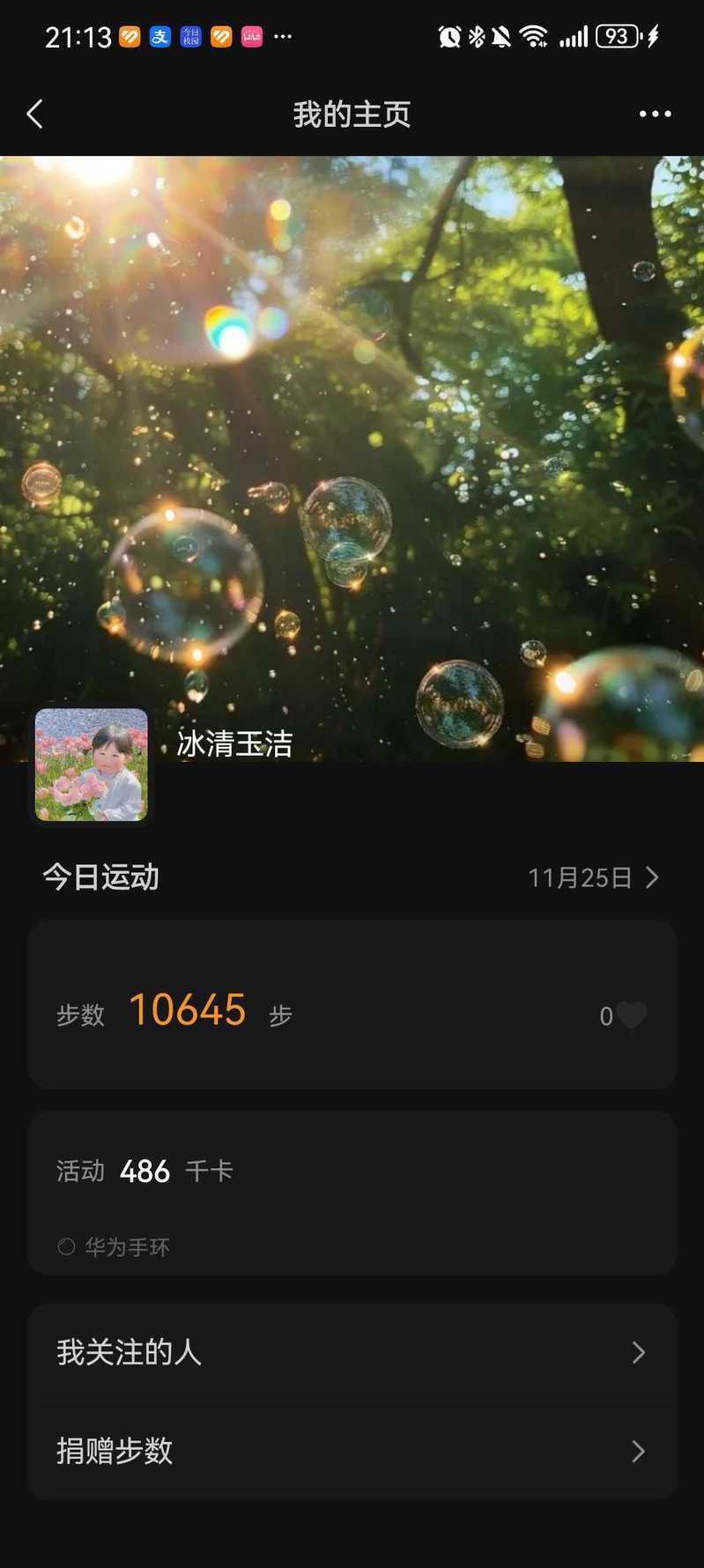Image resolution: width=704 pixels, height=1568 pixels.
Task: Tap the profile avatar of 冰清玉洁
Action: click(92, 765)
